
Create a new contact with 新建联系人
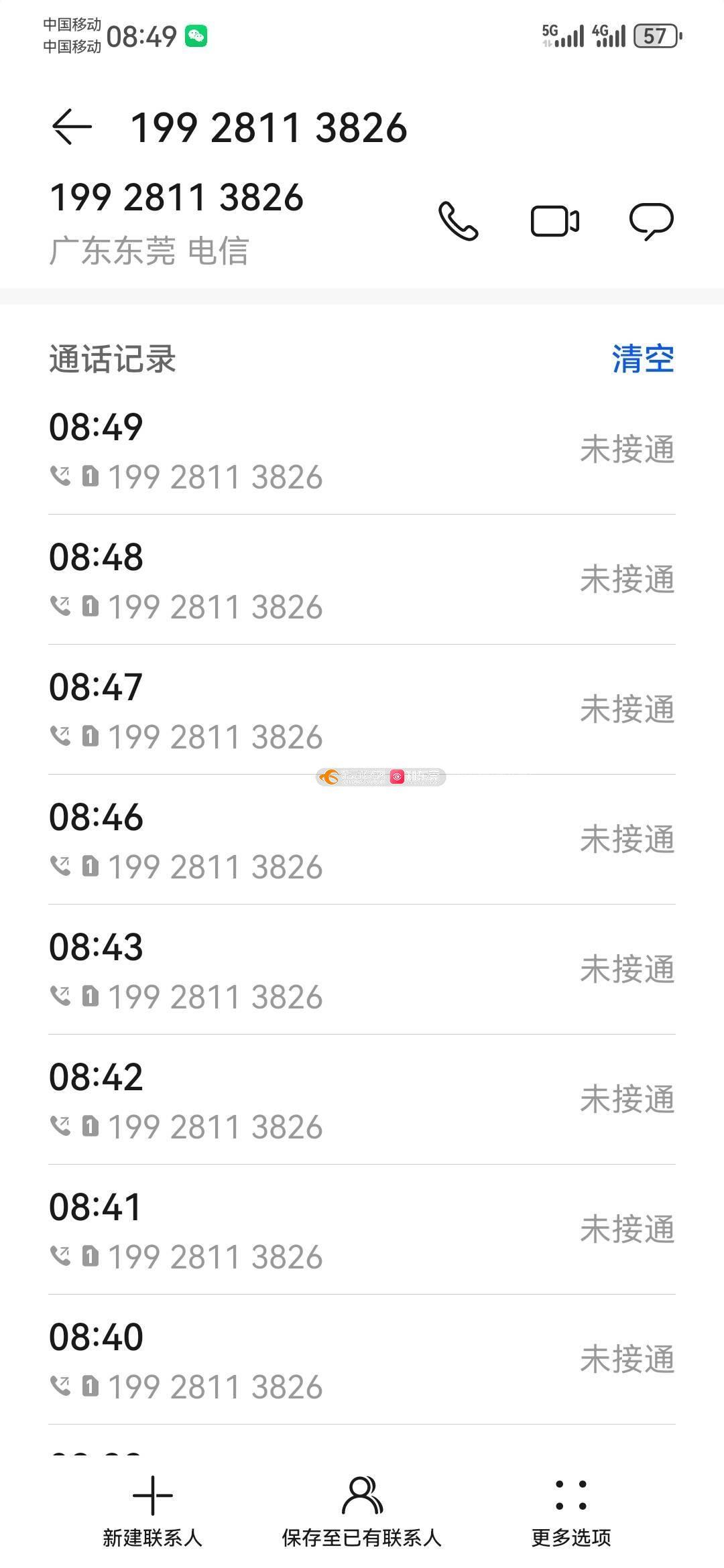[x=152, y=1512]
